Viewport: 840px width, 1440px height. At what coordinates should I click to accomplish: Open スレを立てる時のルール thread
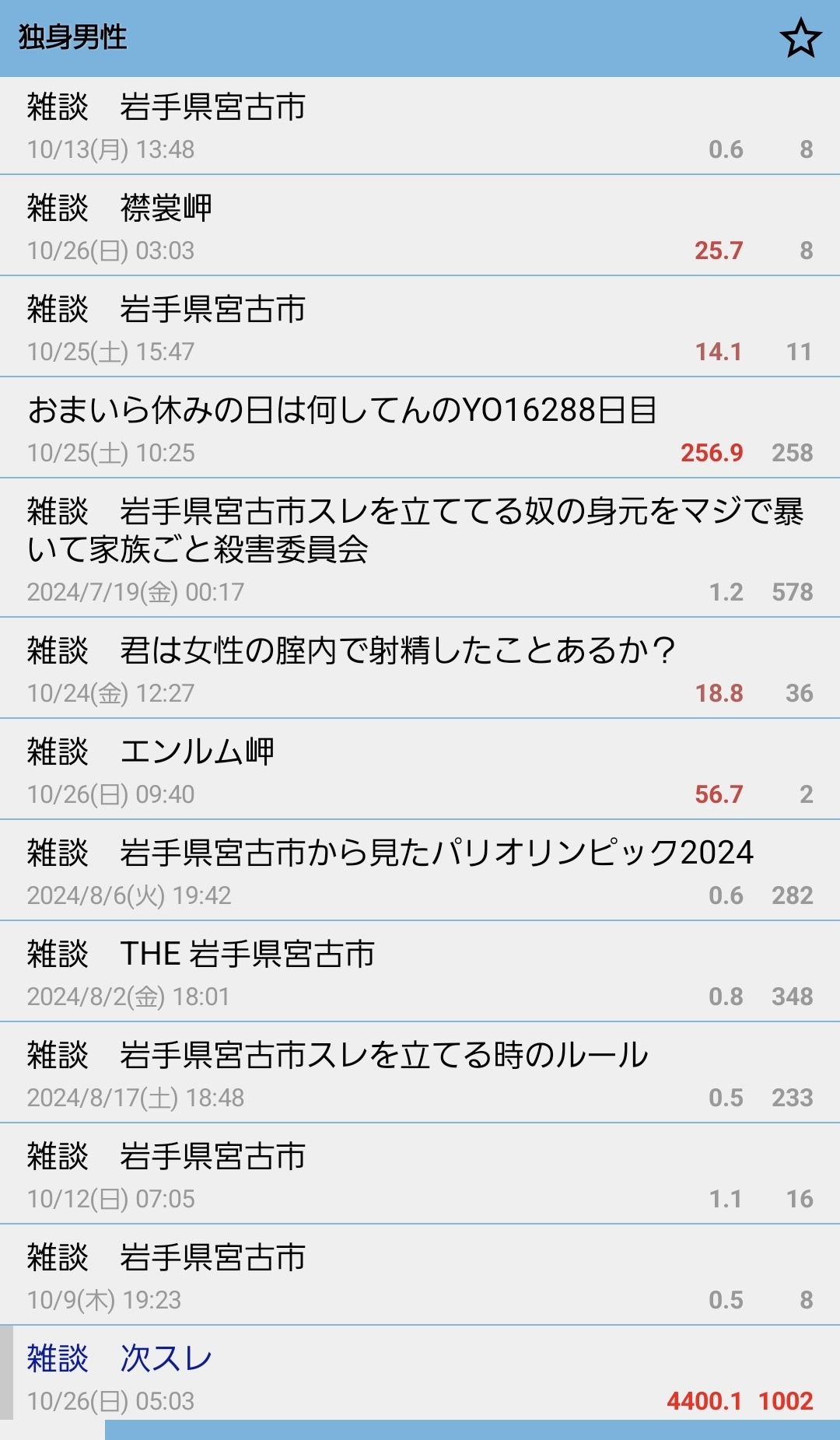(x=420, y=1073)
